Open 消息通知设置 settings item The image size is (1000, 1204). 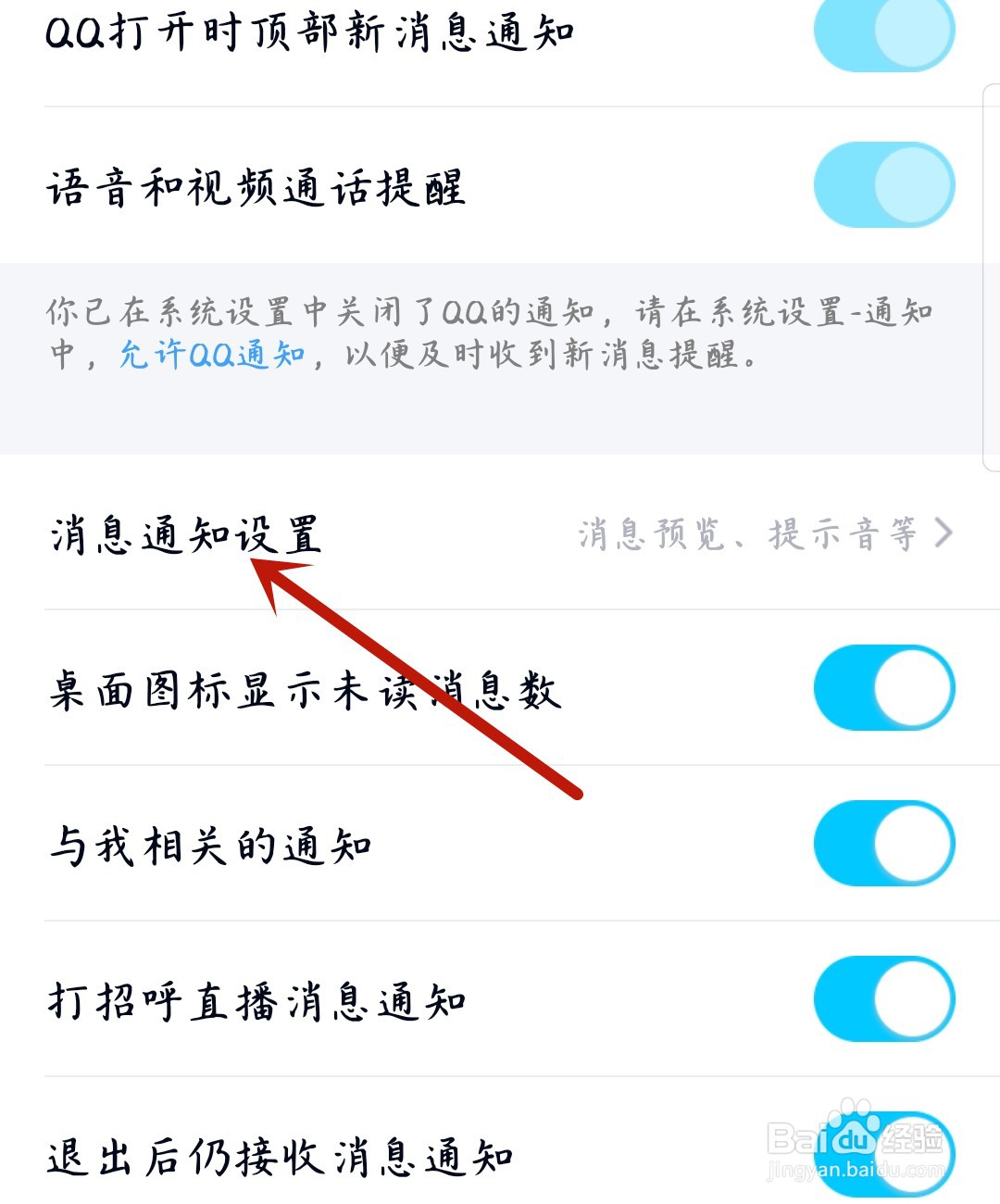(x=185, y=535)
